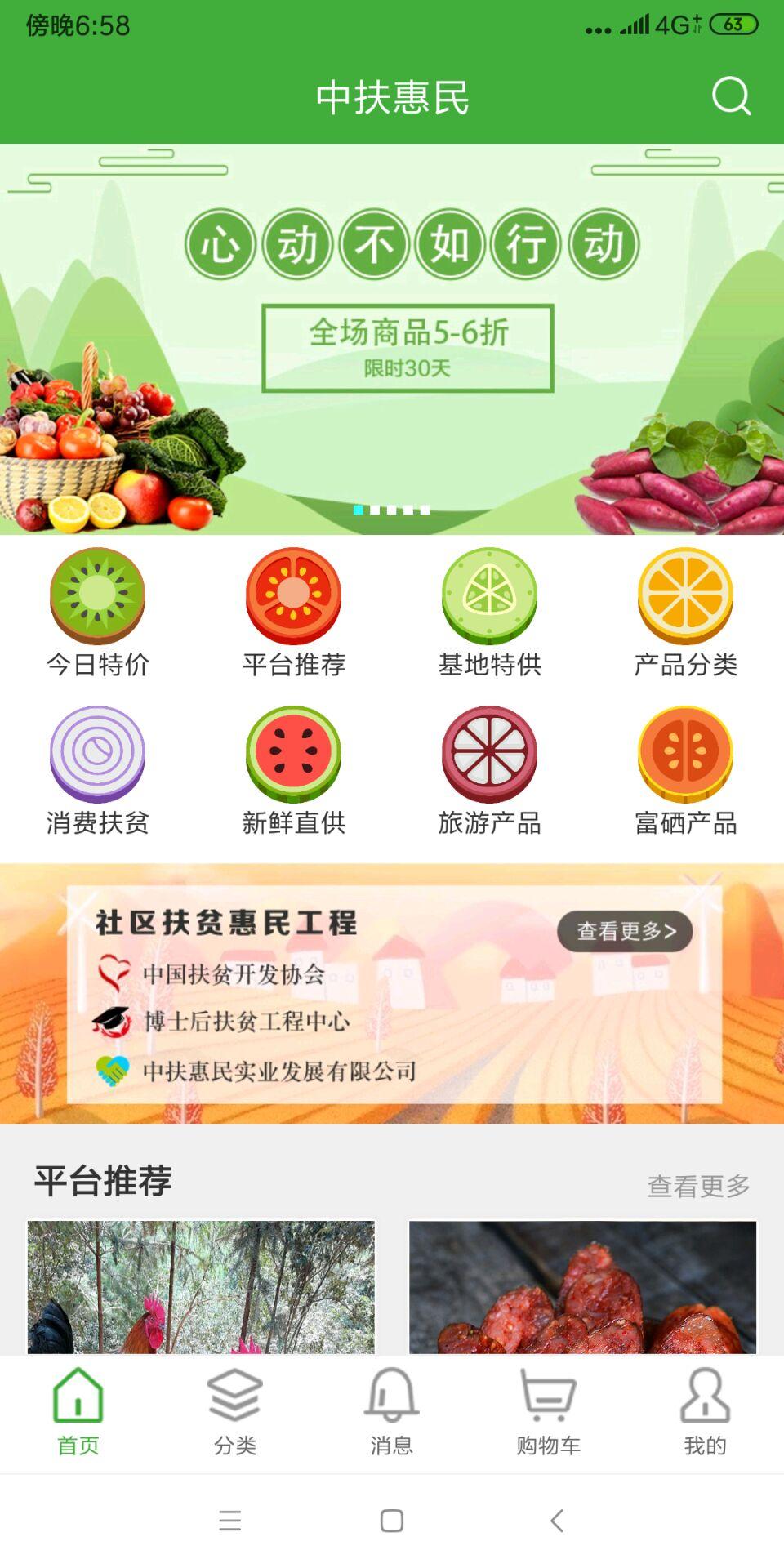Open the rooster product card
Image resolution: width=784 pixels, height=1568 pixels.
tap(201, 1287)
